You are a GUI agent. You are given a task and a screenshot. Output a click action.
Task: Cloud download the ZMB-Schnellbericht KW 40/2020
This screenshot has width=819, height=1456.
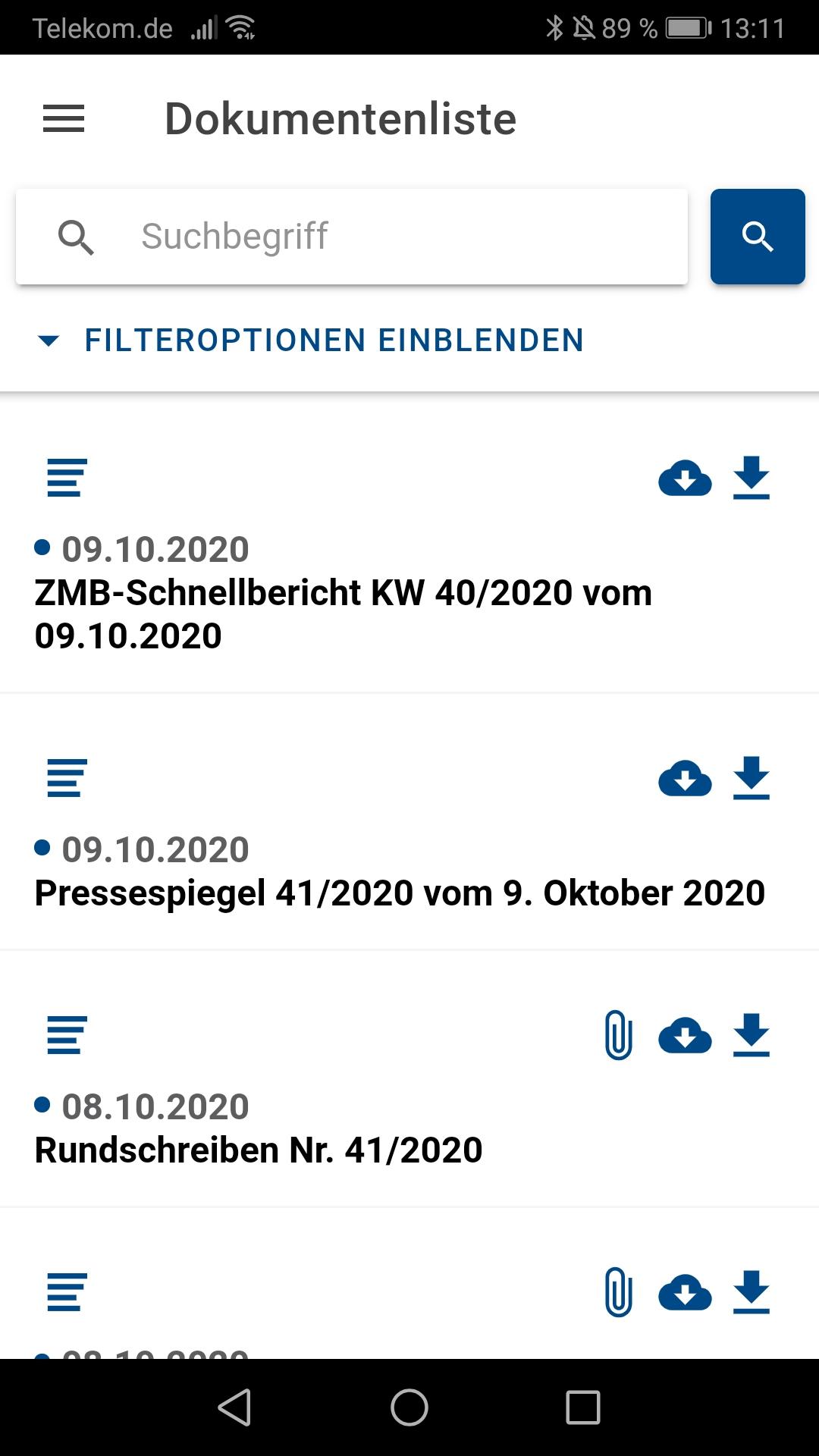(685, 479)
